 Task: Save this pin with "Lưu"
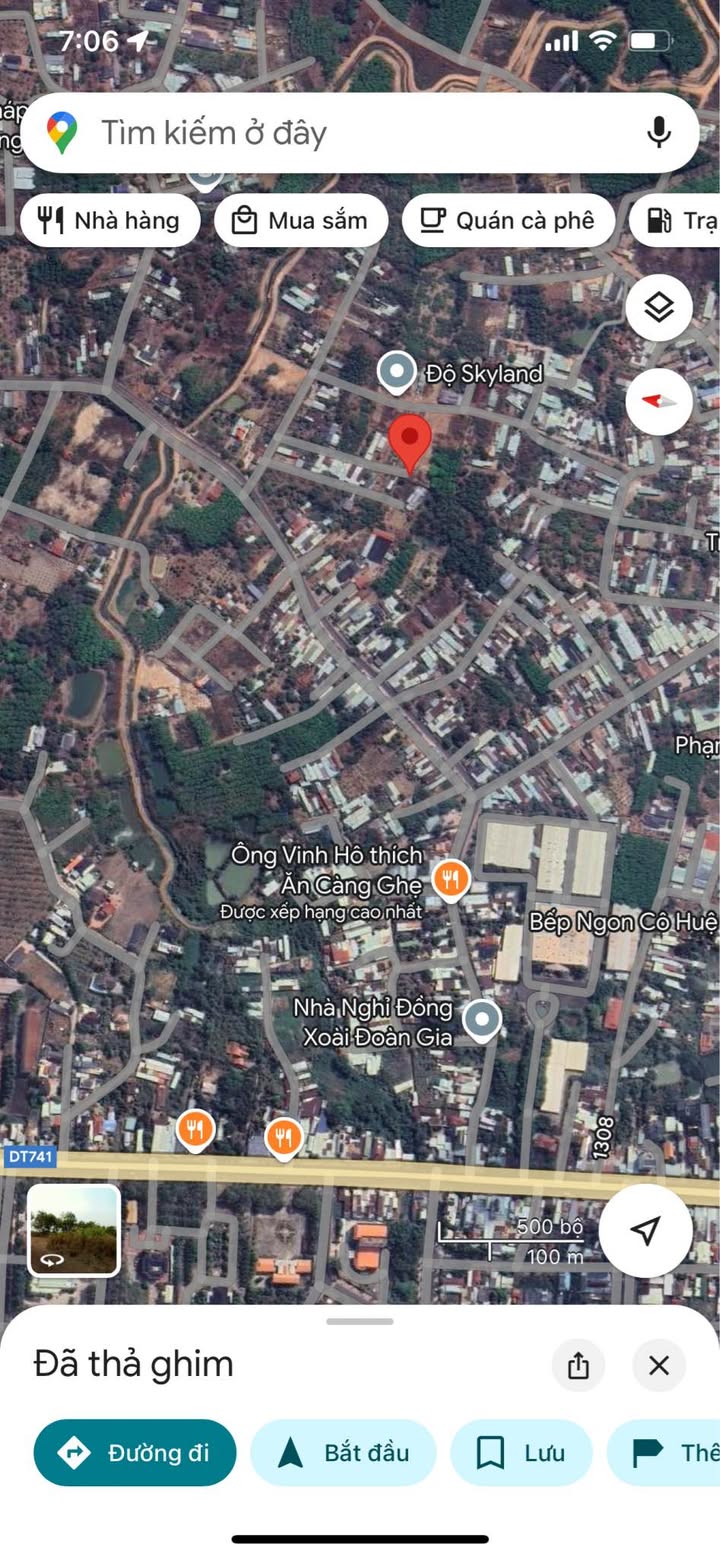521,1453
